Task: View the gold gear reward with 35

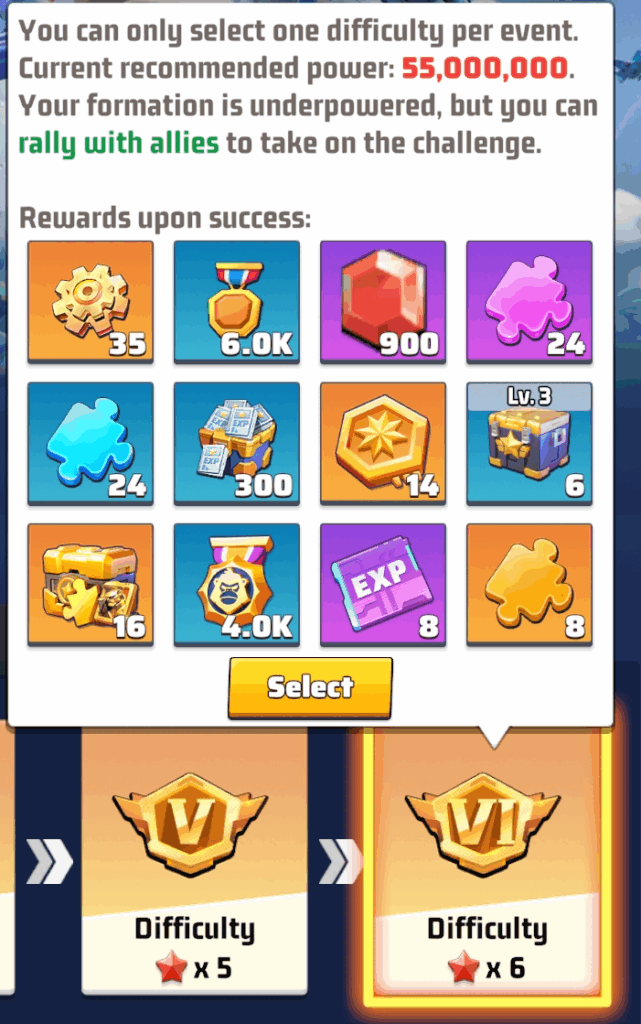Action: point(90,300)
